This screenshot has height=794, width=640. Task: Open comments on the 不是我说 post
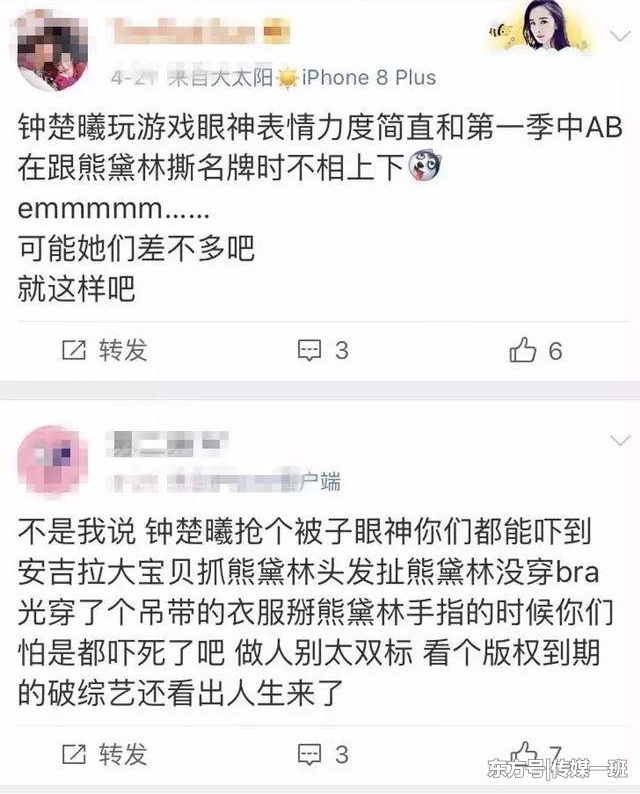323,753
